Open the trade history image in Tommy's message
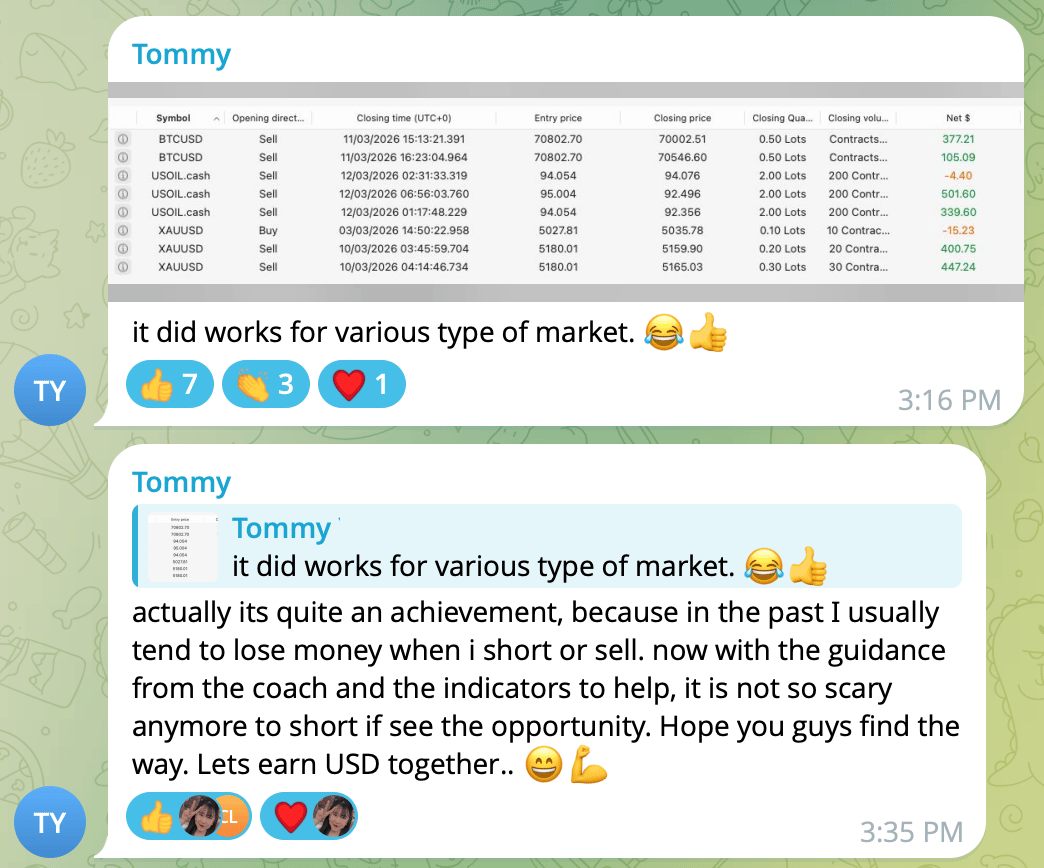The width and height of the screenshot is (1044, 868). pyautogui.click(x=565, y=192)
